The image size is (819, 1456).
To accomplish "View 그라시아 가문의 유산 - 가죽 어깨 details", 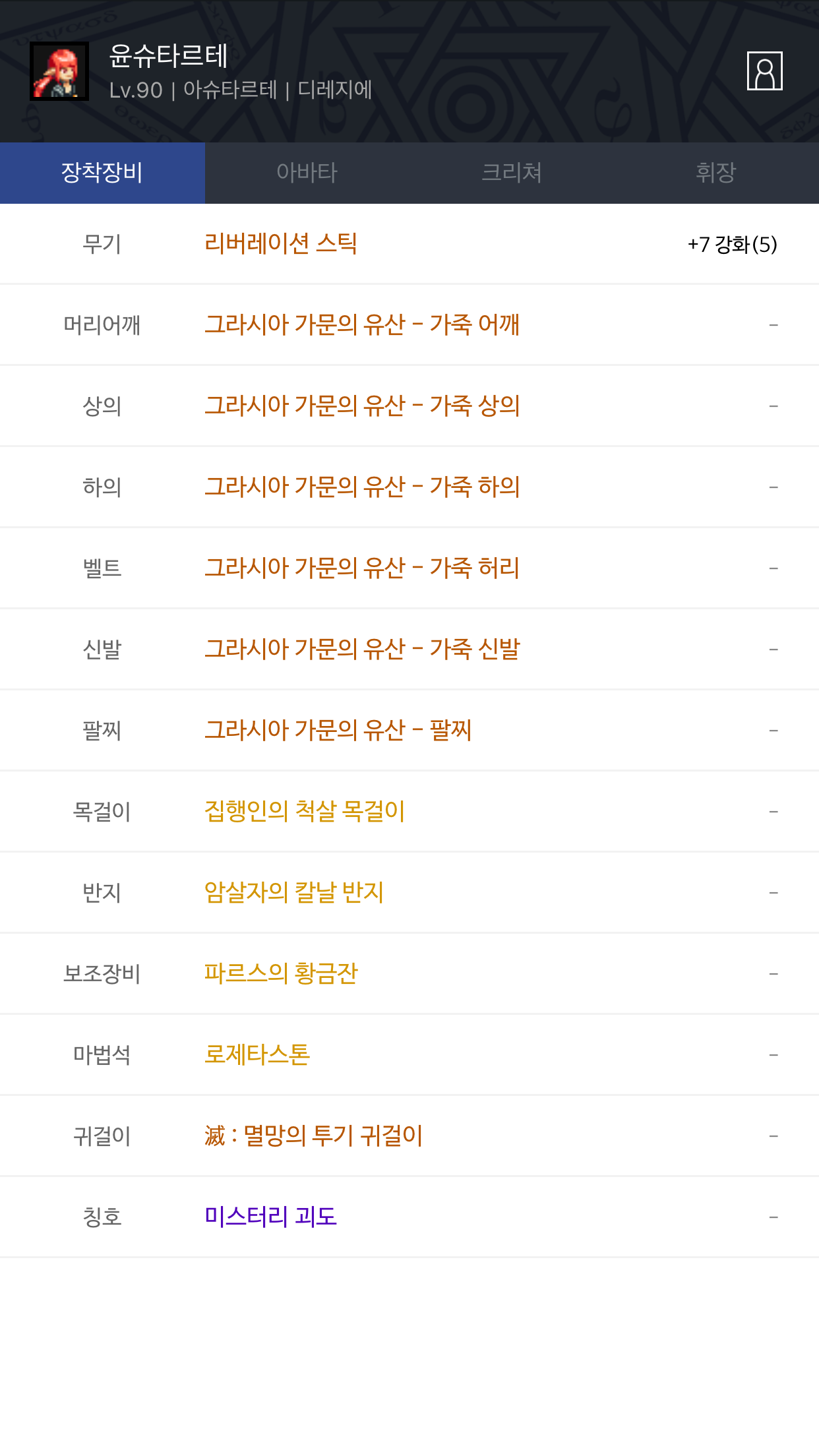I will [x=362, y=325].
